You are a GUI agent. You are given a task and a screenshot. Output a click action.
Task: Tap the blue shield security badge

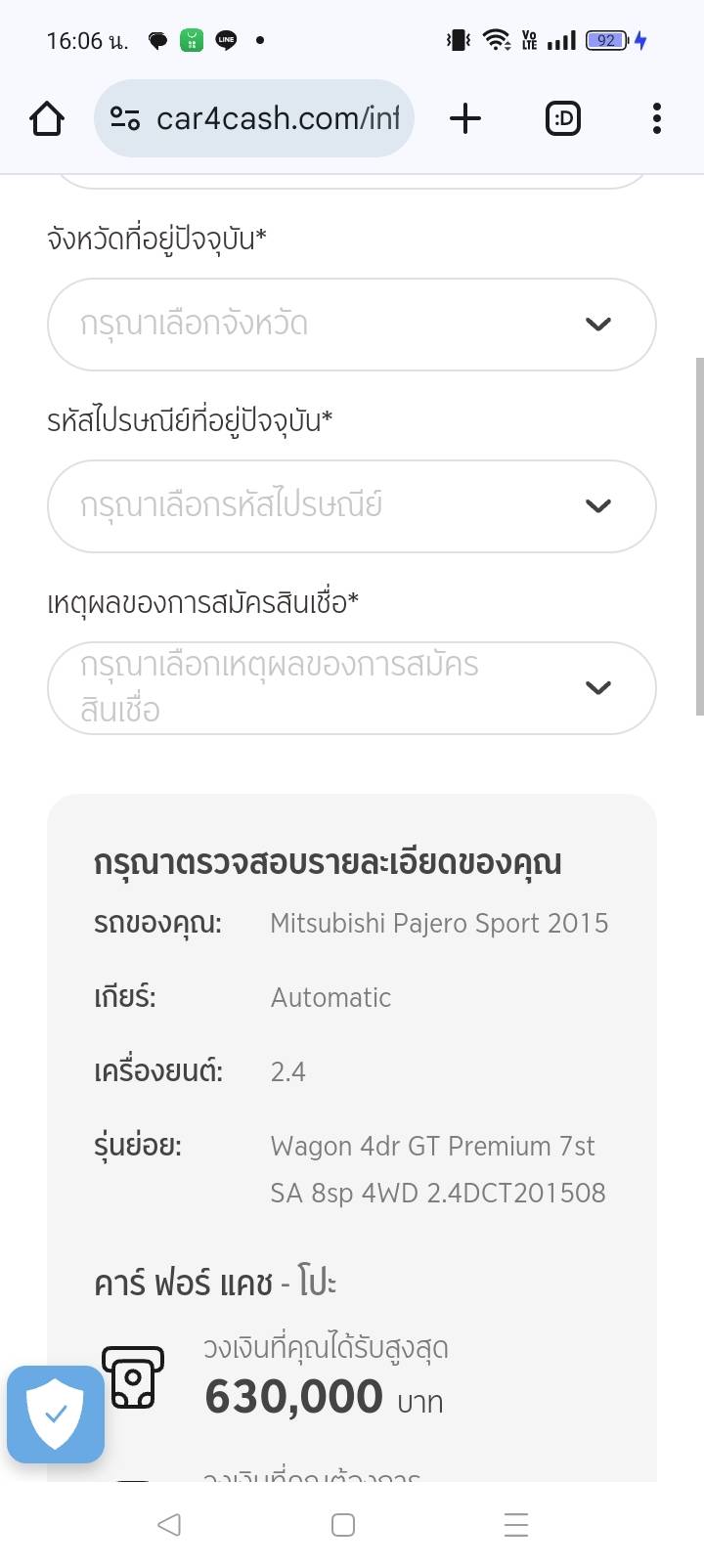[x=56, y=1414]
